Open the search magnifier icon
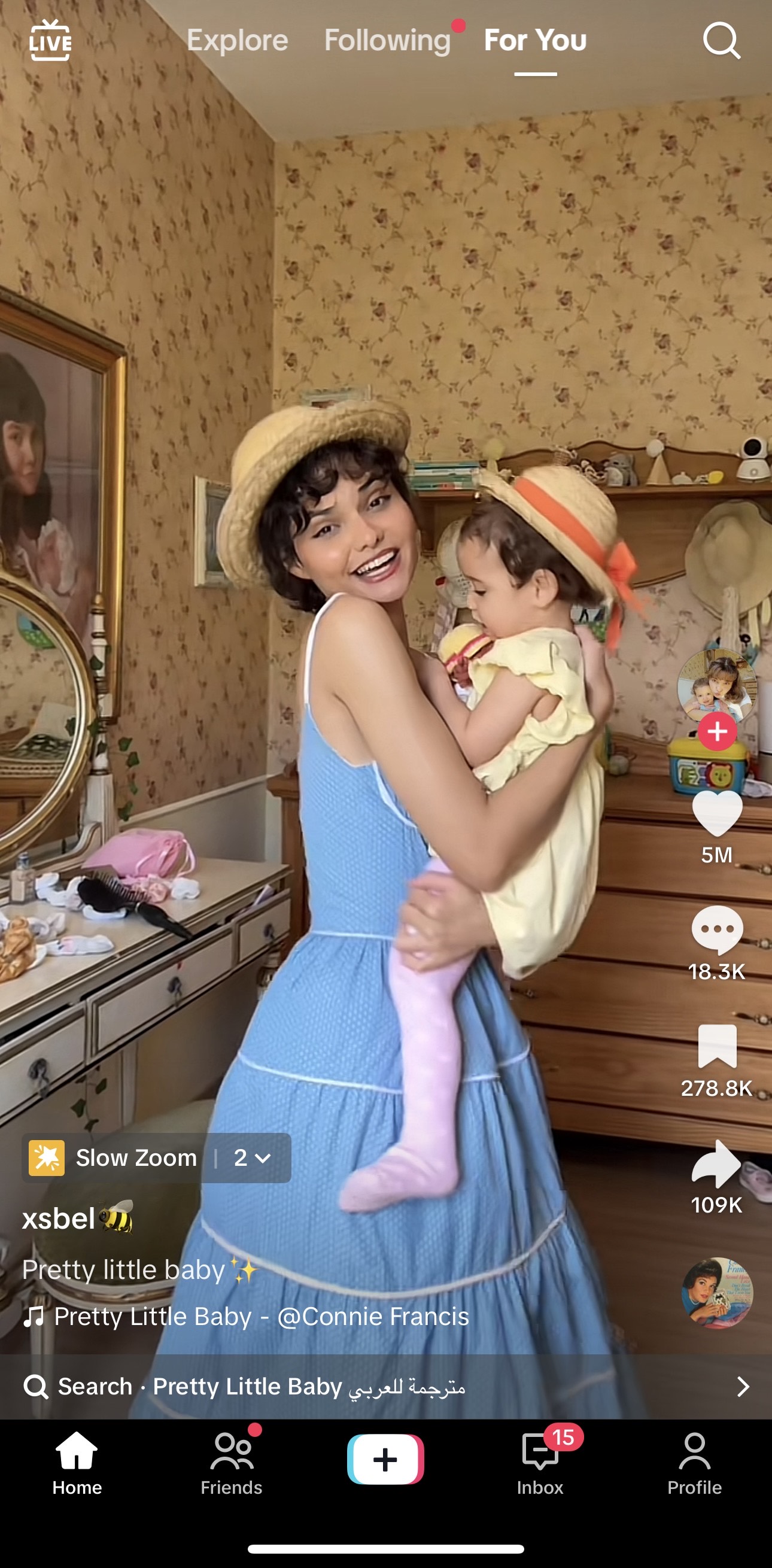 point(722,40)
